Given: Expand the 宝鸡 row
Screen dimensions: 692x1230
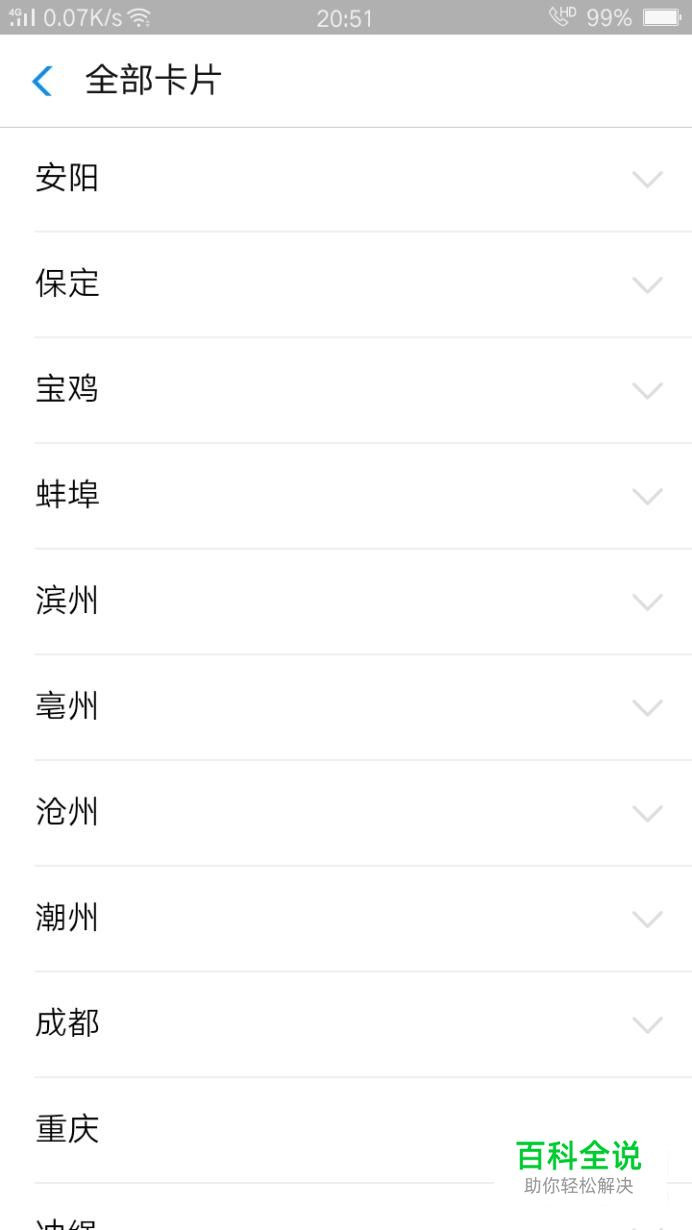Looking at the screenshot, I should [x=346, y=391].
